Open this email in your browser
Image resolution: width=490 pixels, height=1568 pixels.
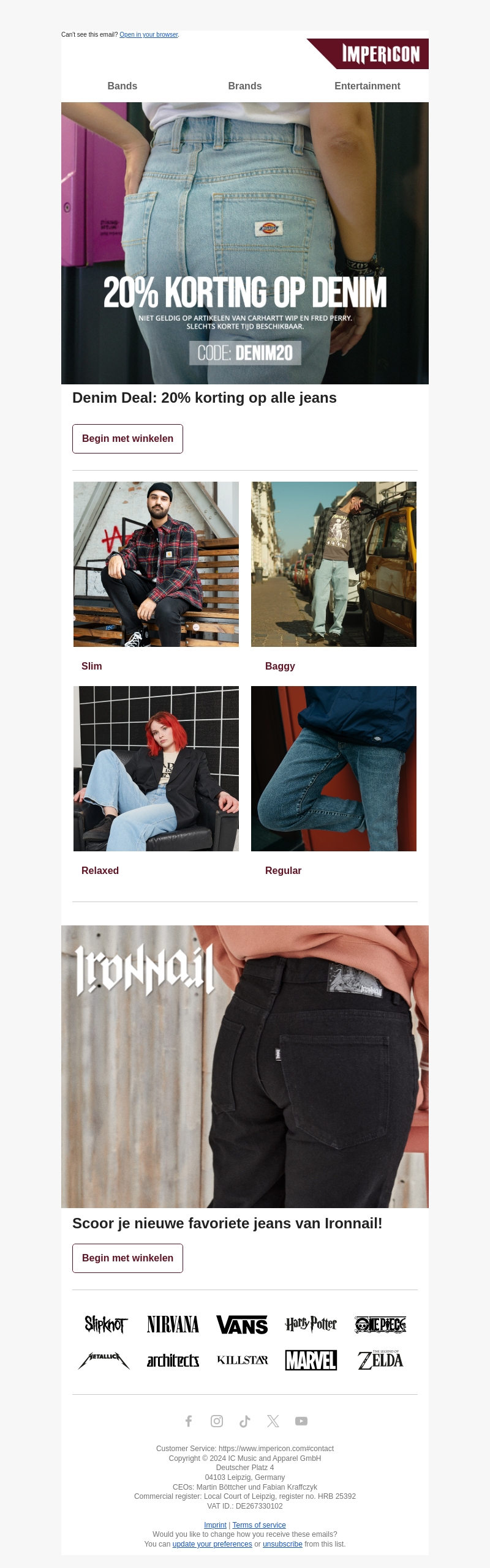pos(149,35)
